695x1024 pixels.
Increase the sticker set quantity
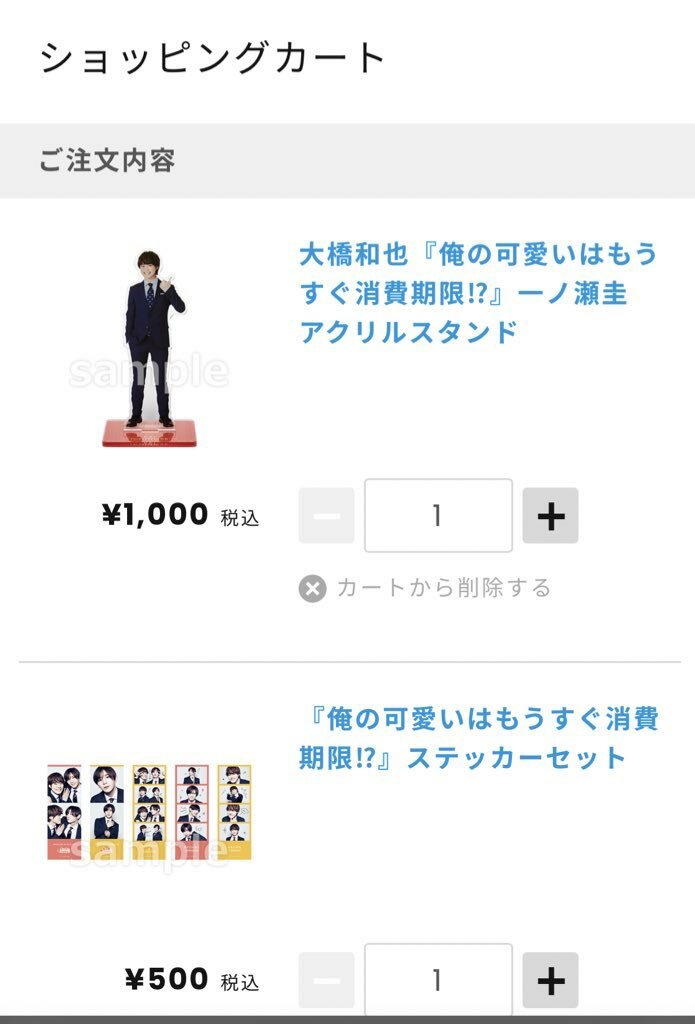coord(550,980)
